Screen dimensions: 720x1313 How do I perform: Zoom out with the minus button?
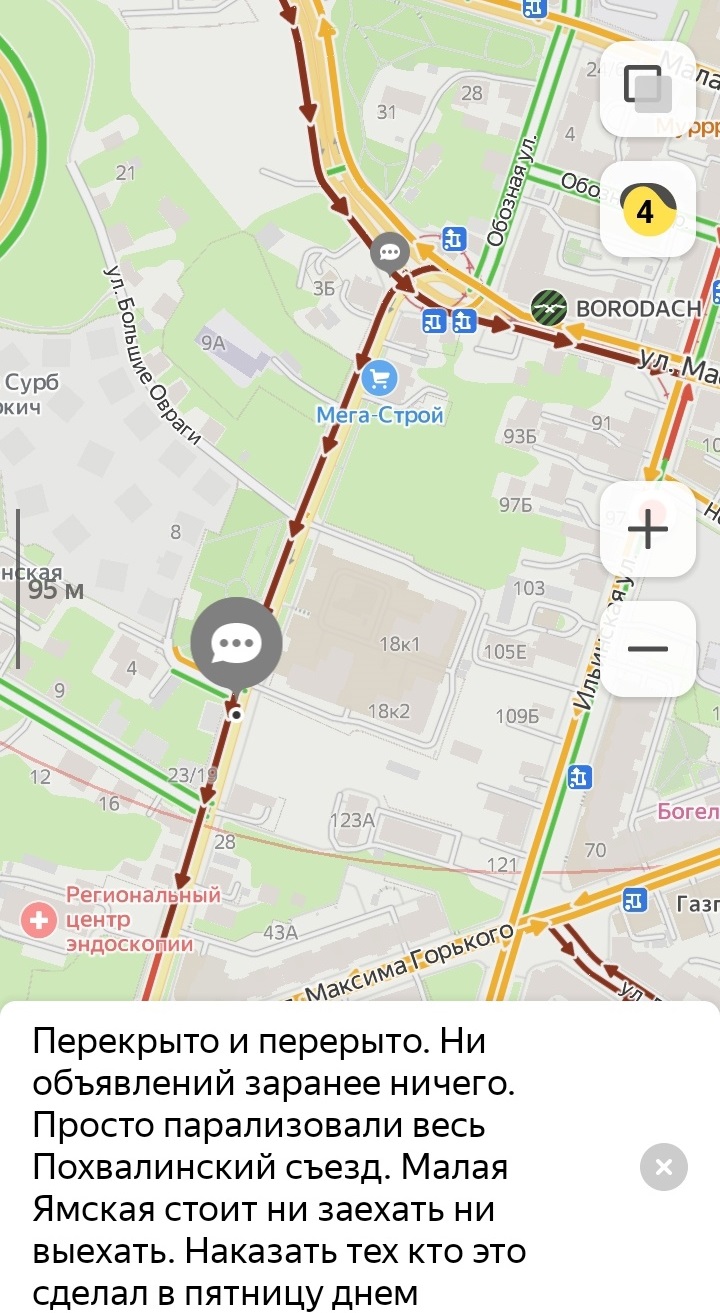point(647,649)
